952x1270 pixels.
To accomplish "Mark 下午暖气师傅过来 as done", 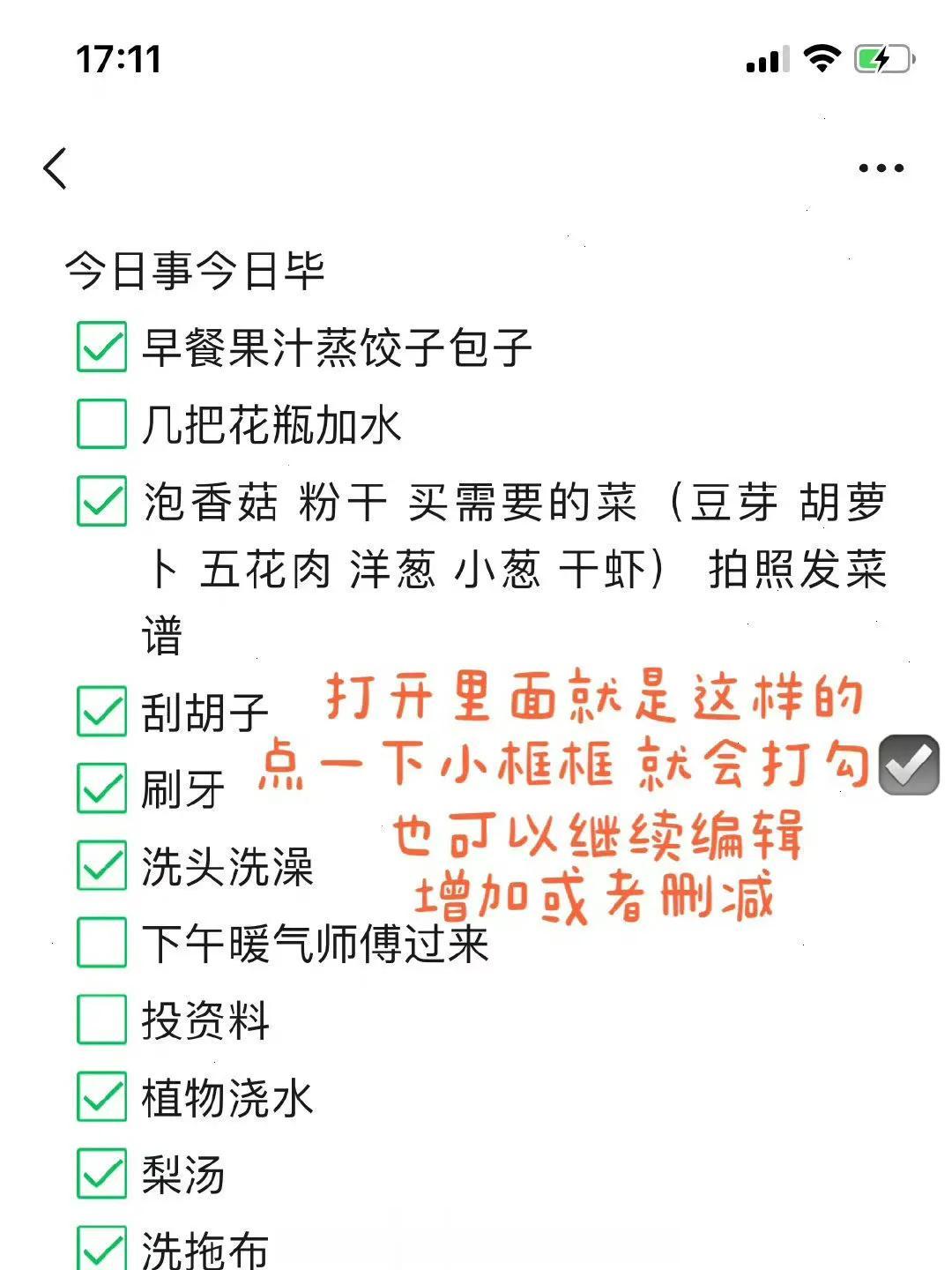I will coord(101,943).
